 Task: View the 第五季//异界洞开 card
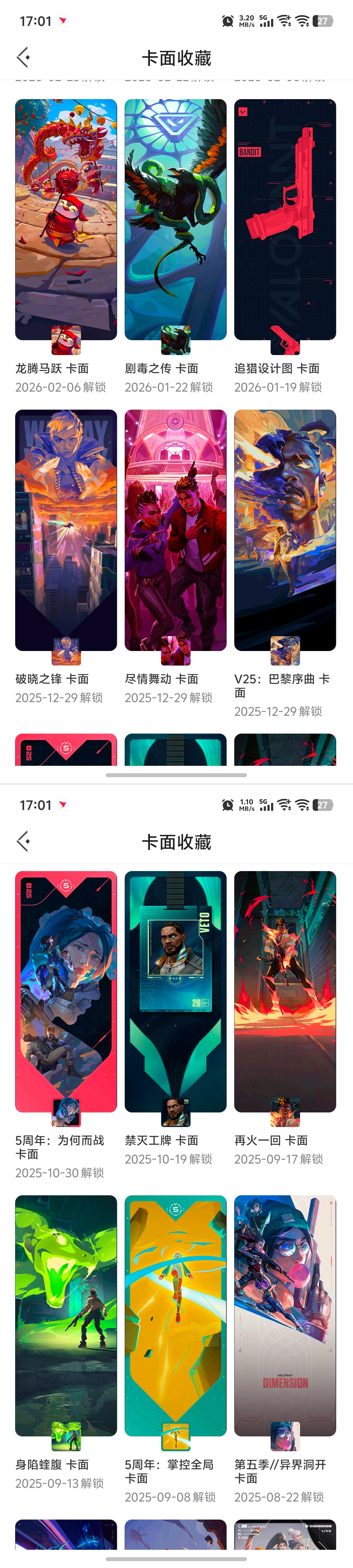pyautogui.click(x=285, y=1315)
